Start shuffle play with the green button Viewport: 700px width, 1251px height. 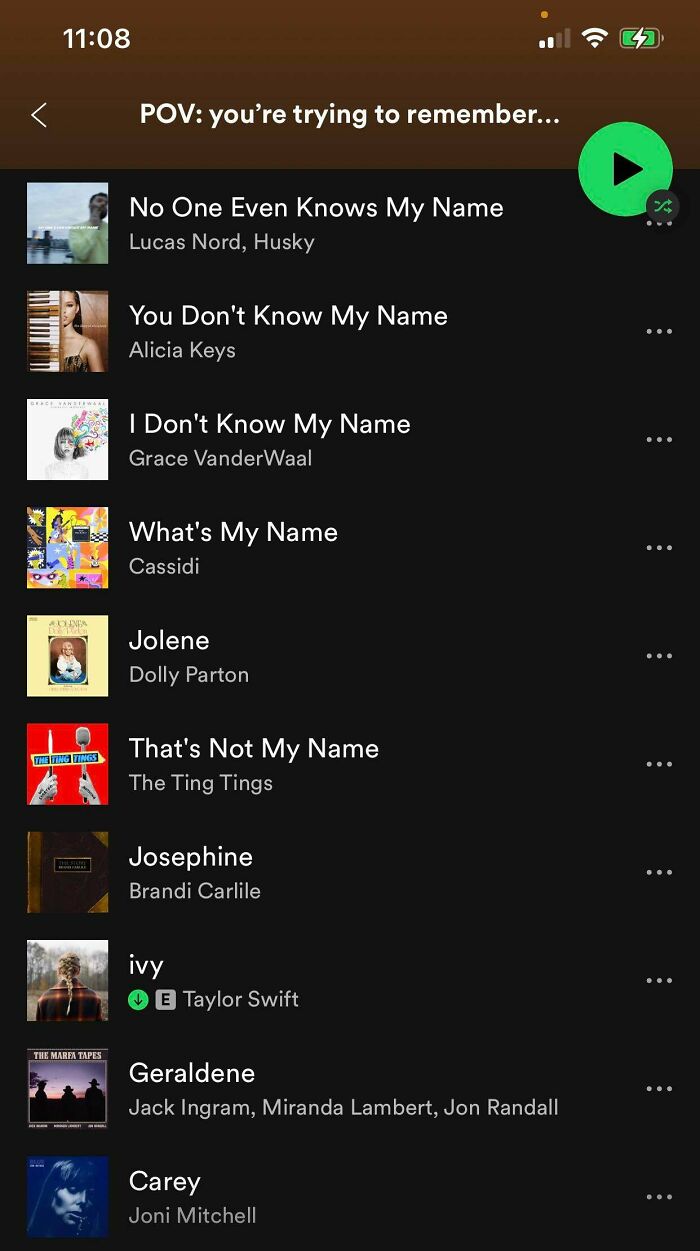(x=625, y=169)
